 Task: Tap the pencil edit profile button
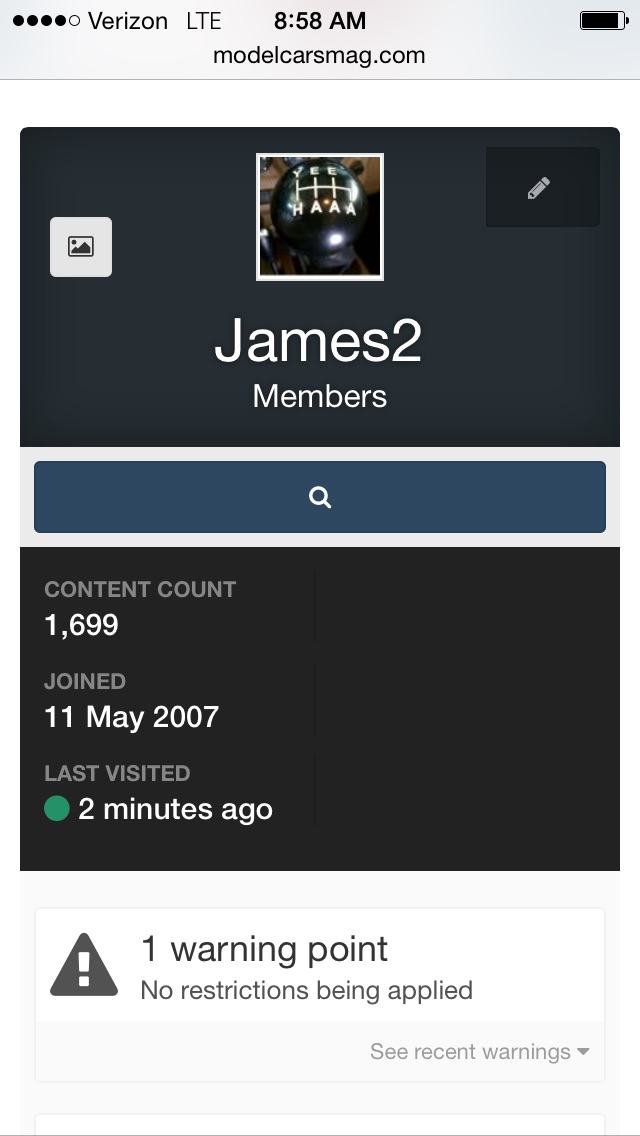(542, 187)
